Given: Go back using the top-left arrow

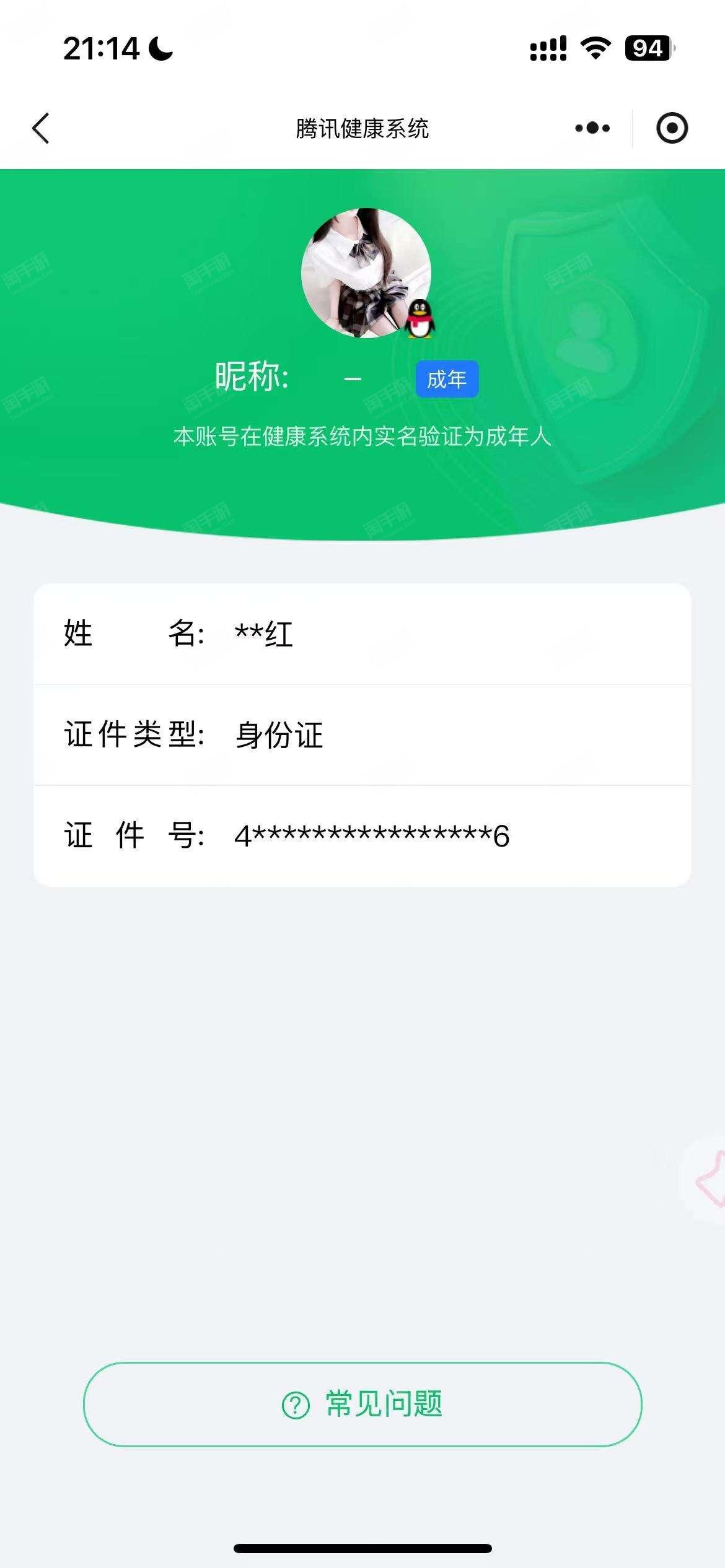Looking at the screenshot, I should tap(41, 128).
